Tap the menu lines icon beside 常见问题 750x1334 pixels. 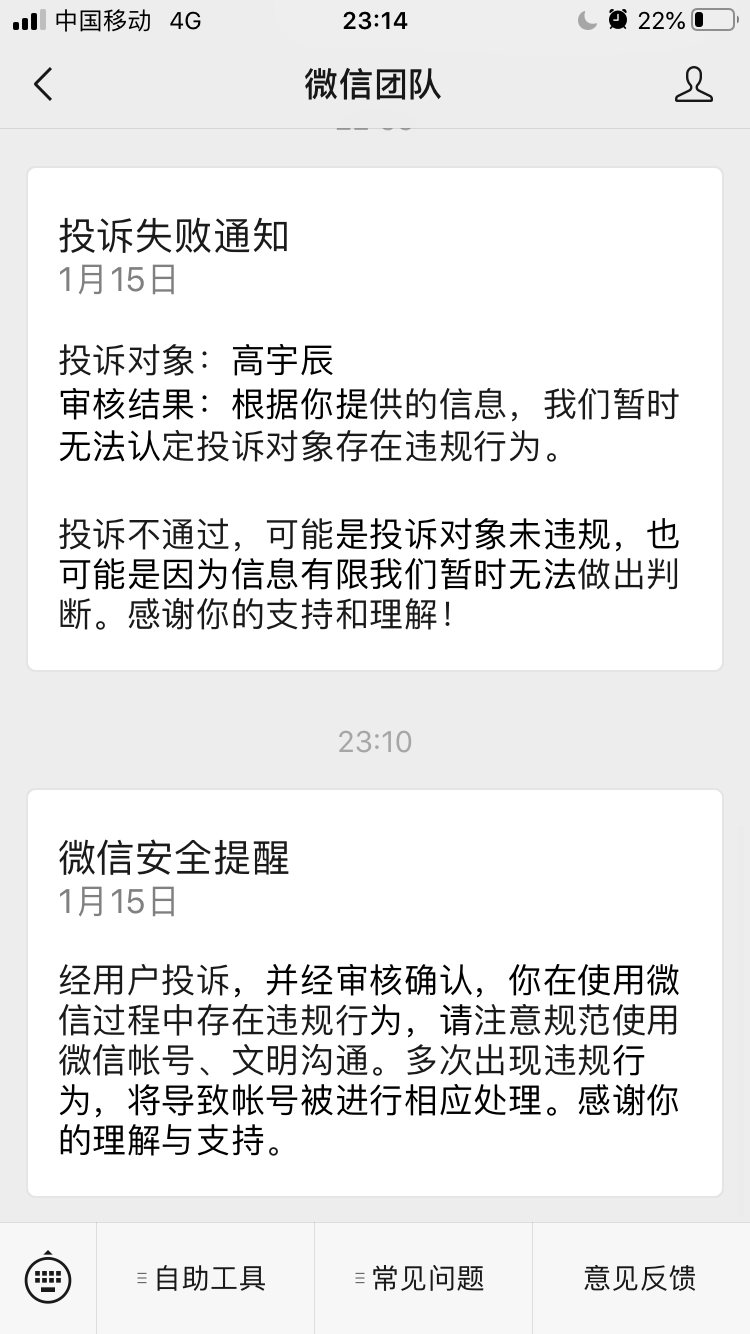(357, 1277)
